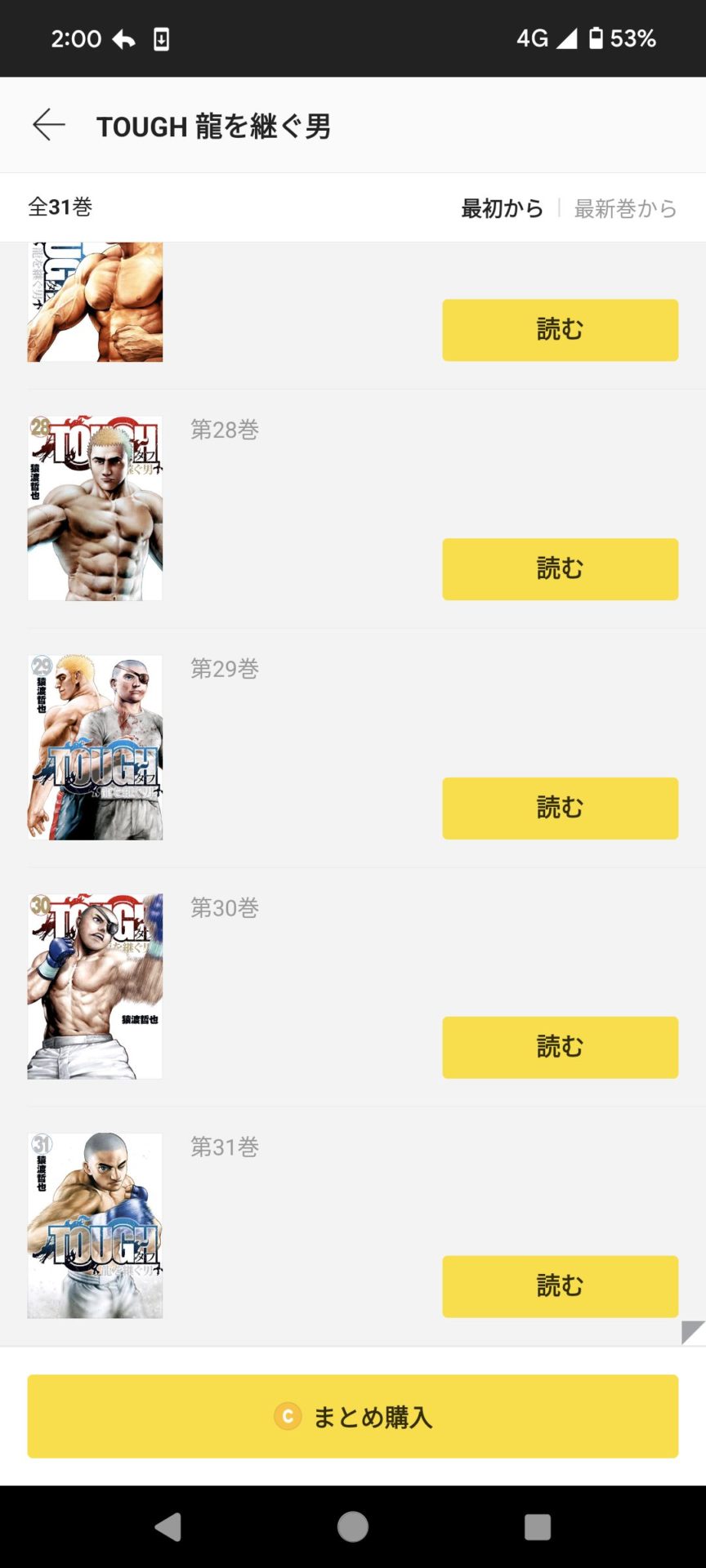View the 第29巻 cover image

pos(95,747)
